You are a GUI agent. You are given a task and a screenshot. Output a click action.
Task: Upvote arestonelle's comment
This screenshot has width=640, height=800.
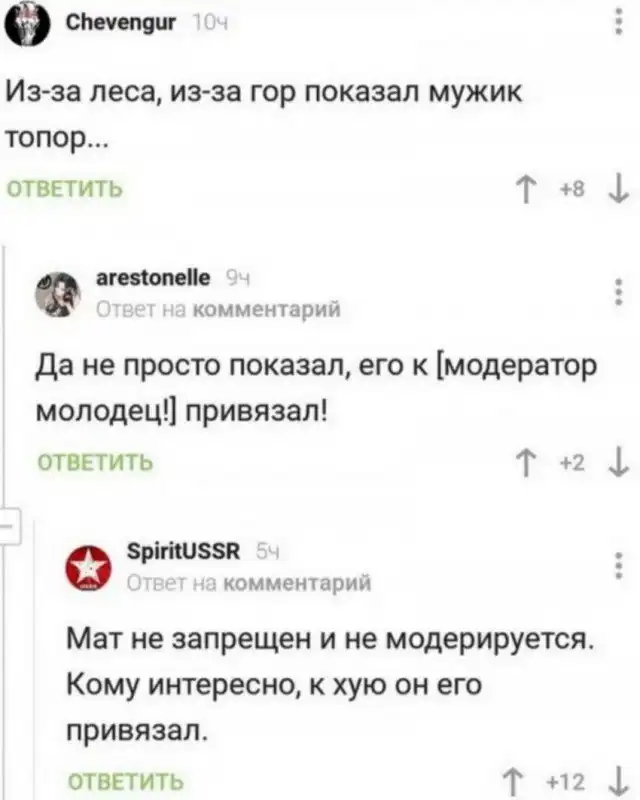tap(527, 463)
